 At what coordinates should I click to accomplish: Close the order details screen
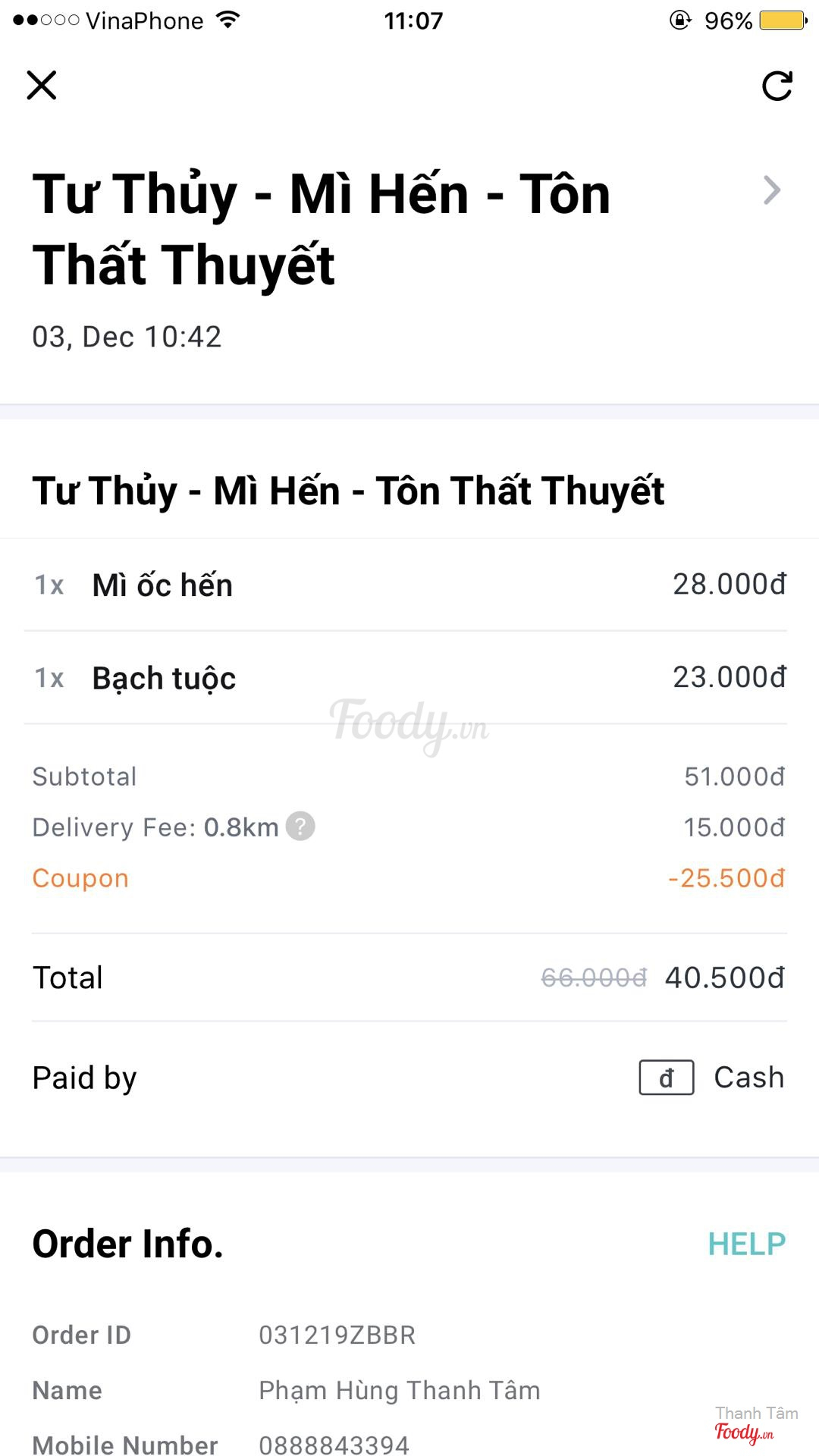click(x=42, y=85)
